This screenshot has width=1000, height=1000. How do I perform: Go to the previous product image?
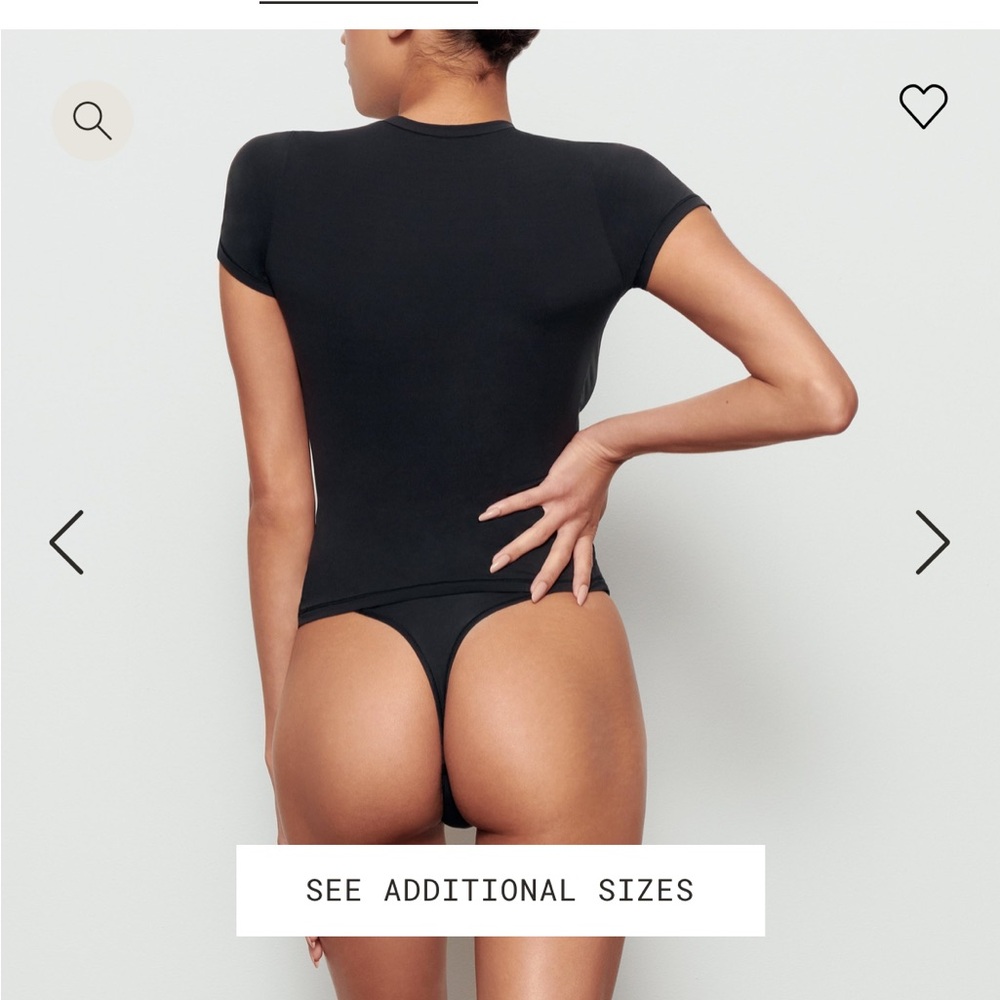pos(67,542)
